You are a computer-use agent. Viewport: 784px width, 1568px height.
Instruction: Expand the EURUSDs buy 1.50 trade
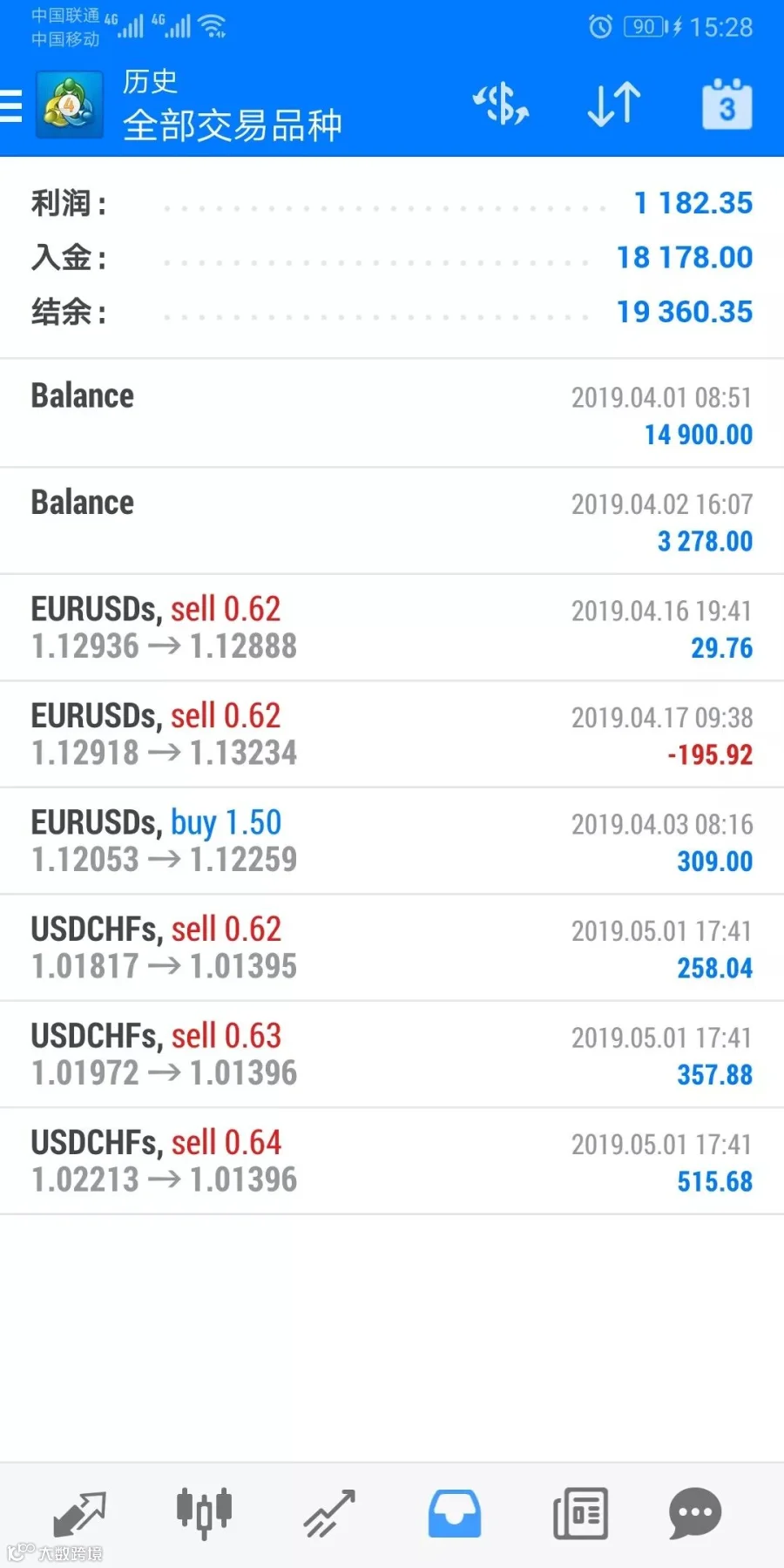point(392,841)
